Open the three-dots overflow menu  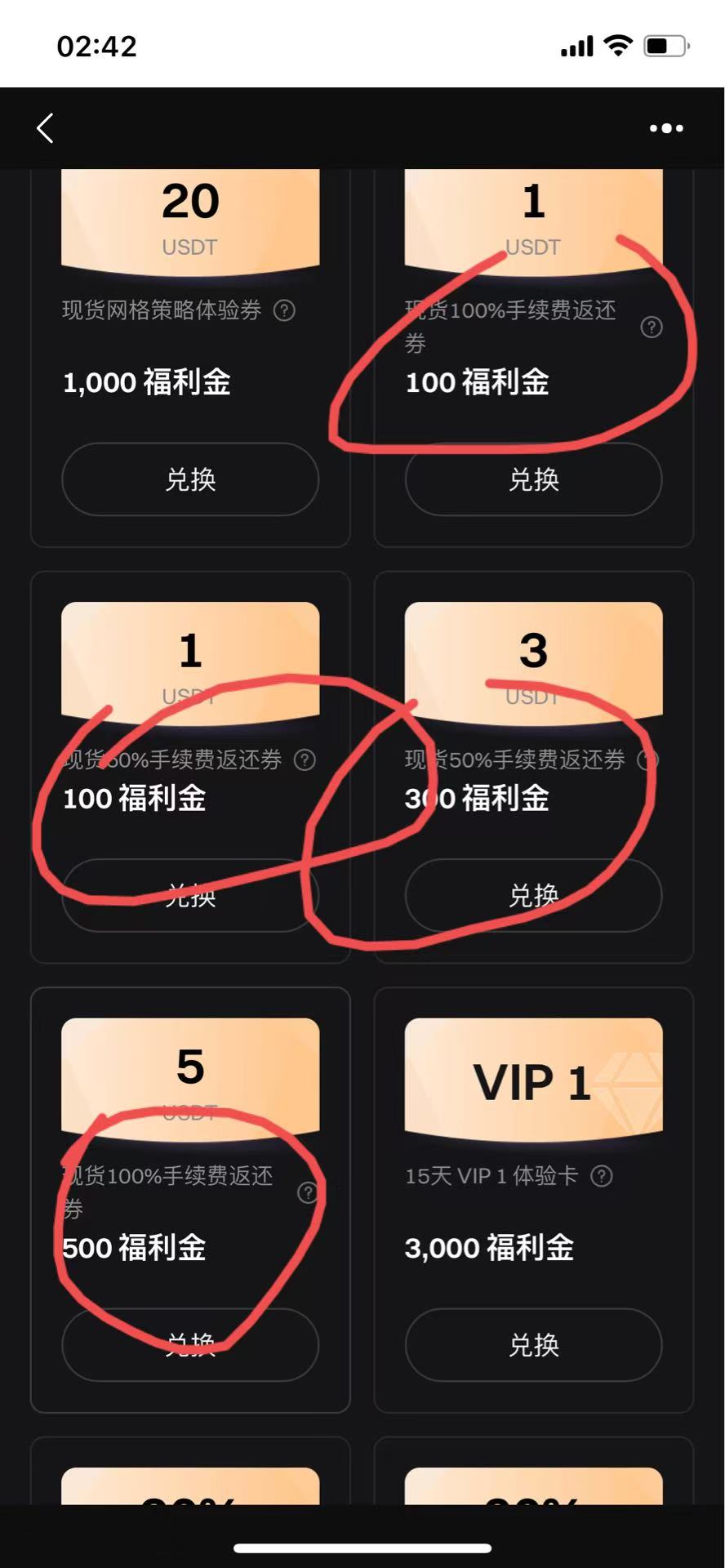pyautogui.click(x=666, y=128)
